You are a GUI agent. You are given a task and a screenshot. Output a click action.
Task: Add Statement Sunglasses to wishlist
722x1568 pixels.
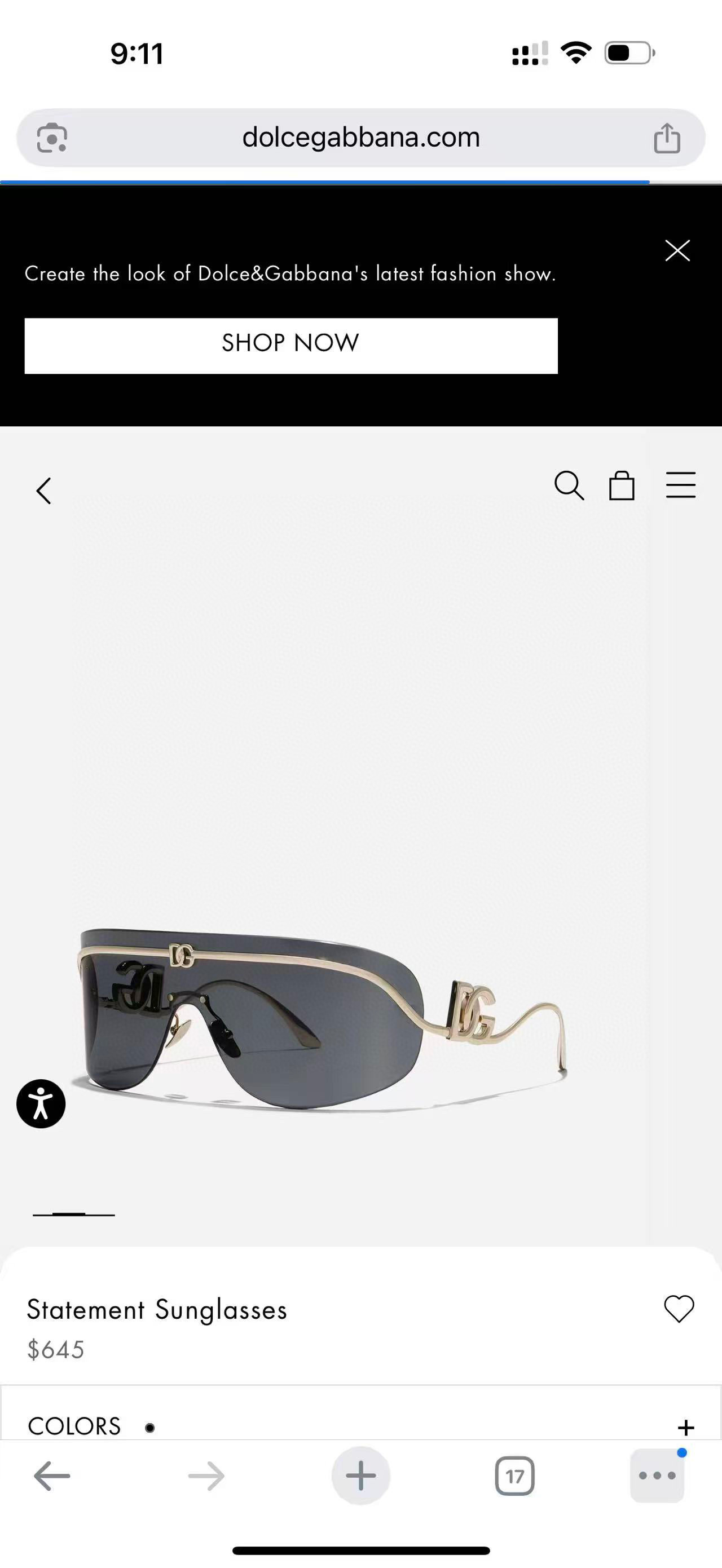(x=679, y=1308)
